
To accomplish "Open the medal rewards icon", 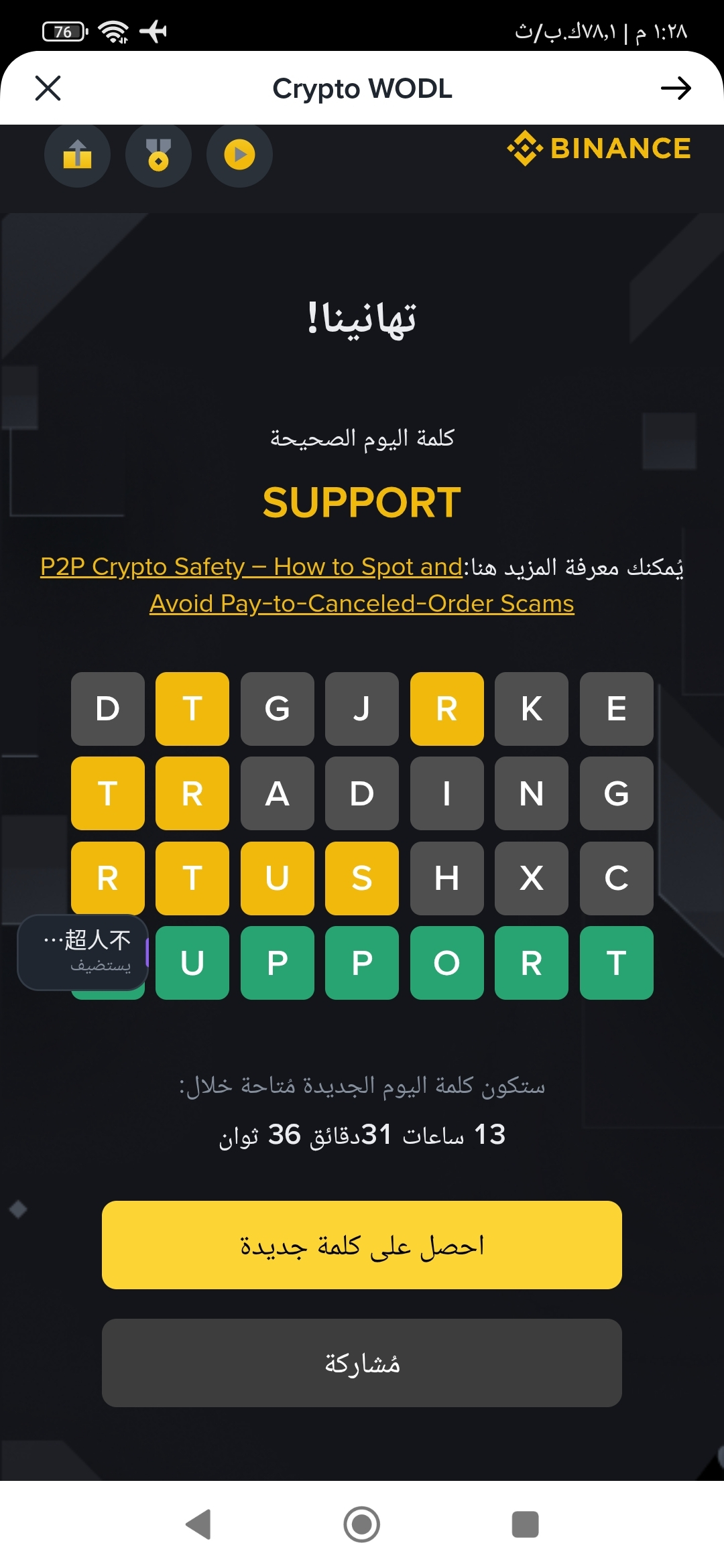I will coord(158,155).
